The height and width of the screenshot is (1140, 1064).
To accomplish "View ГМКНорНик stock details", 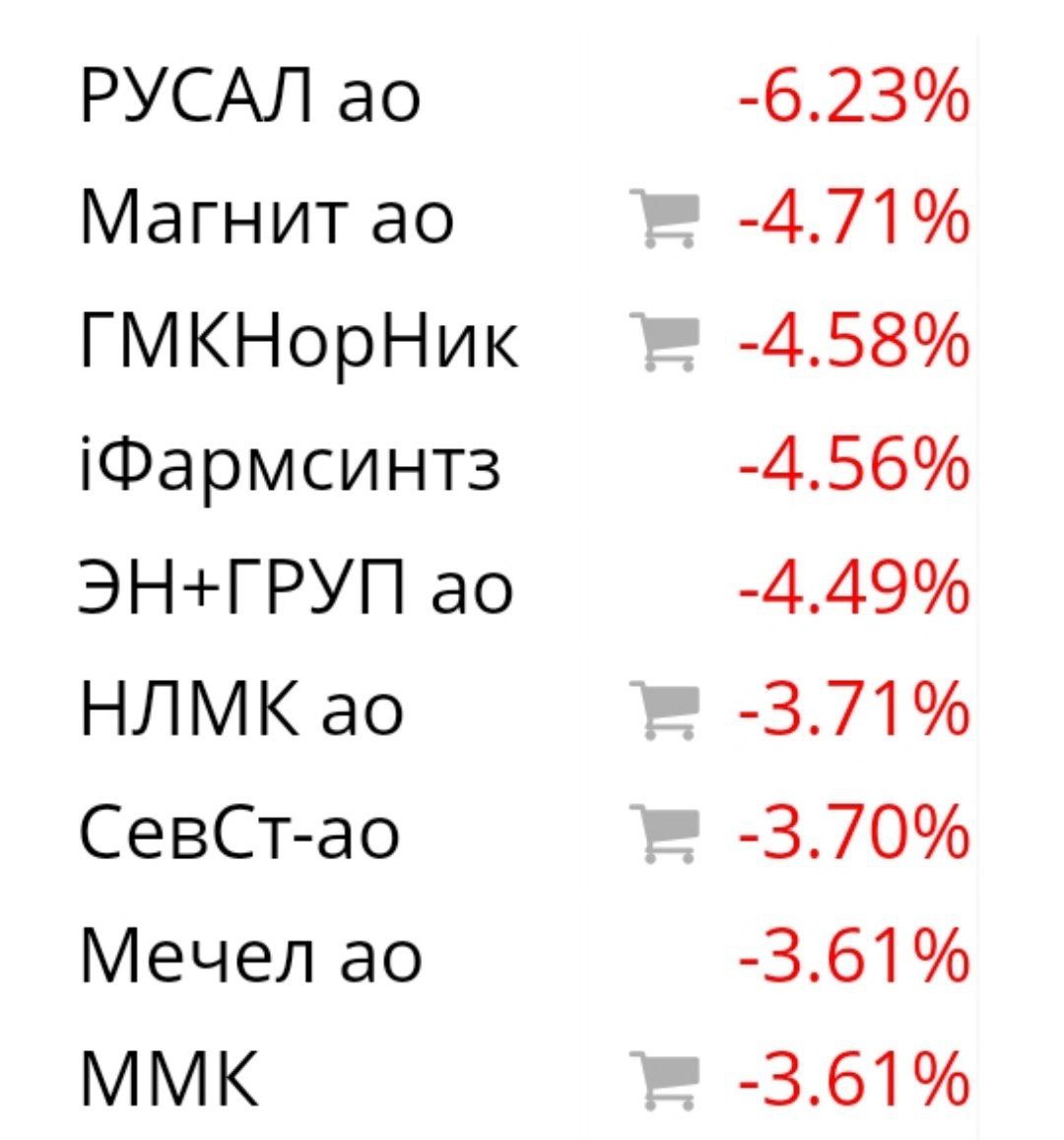I will click(299, 341).
